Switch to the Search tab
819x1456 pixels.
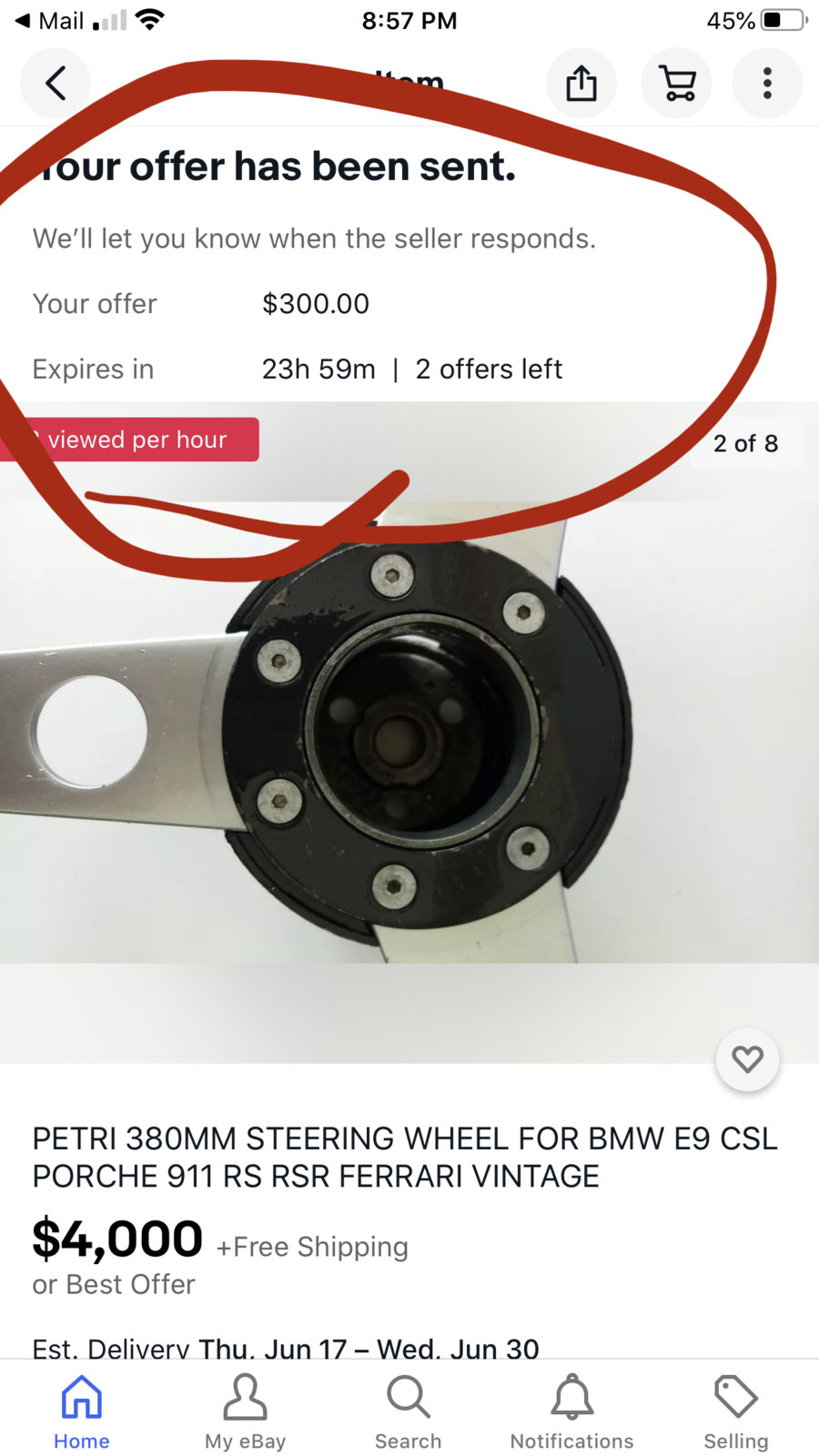pyautogui.click(x=408, y=1411)
